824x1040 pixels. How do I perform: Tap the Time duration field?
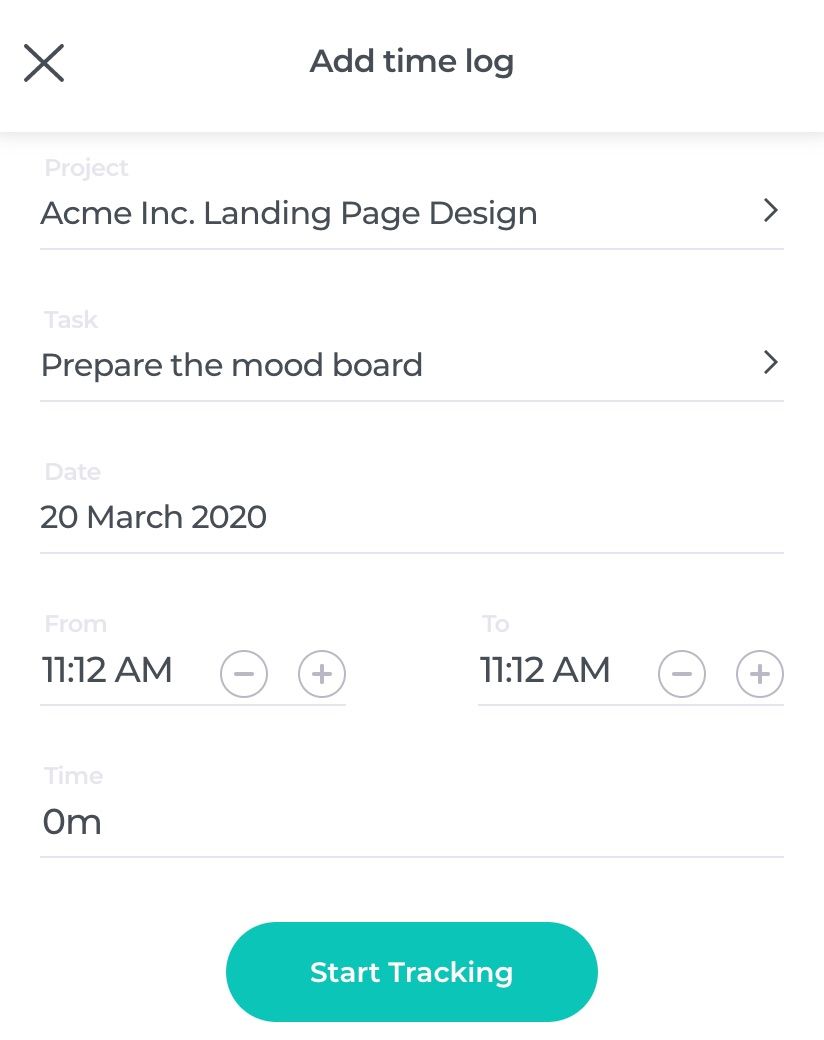coord(411,822)
